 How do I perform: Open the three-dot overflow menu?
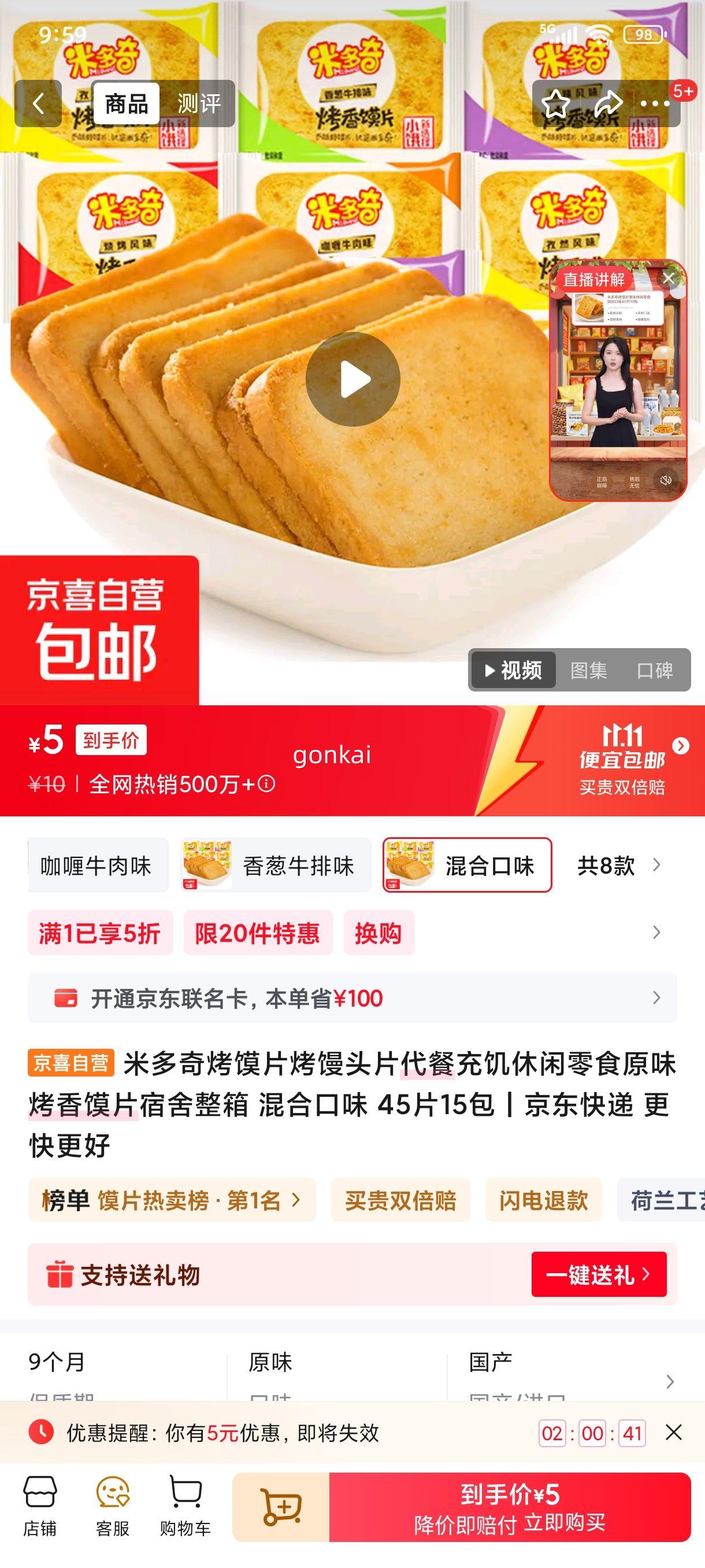655,103
